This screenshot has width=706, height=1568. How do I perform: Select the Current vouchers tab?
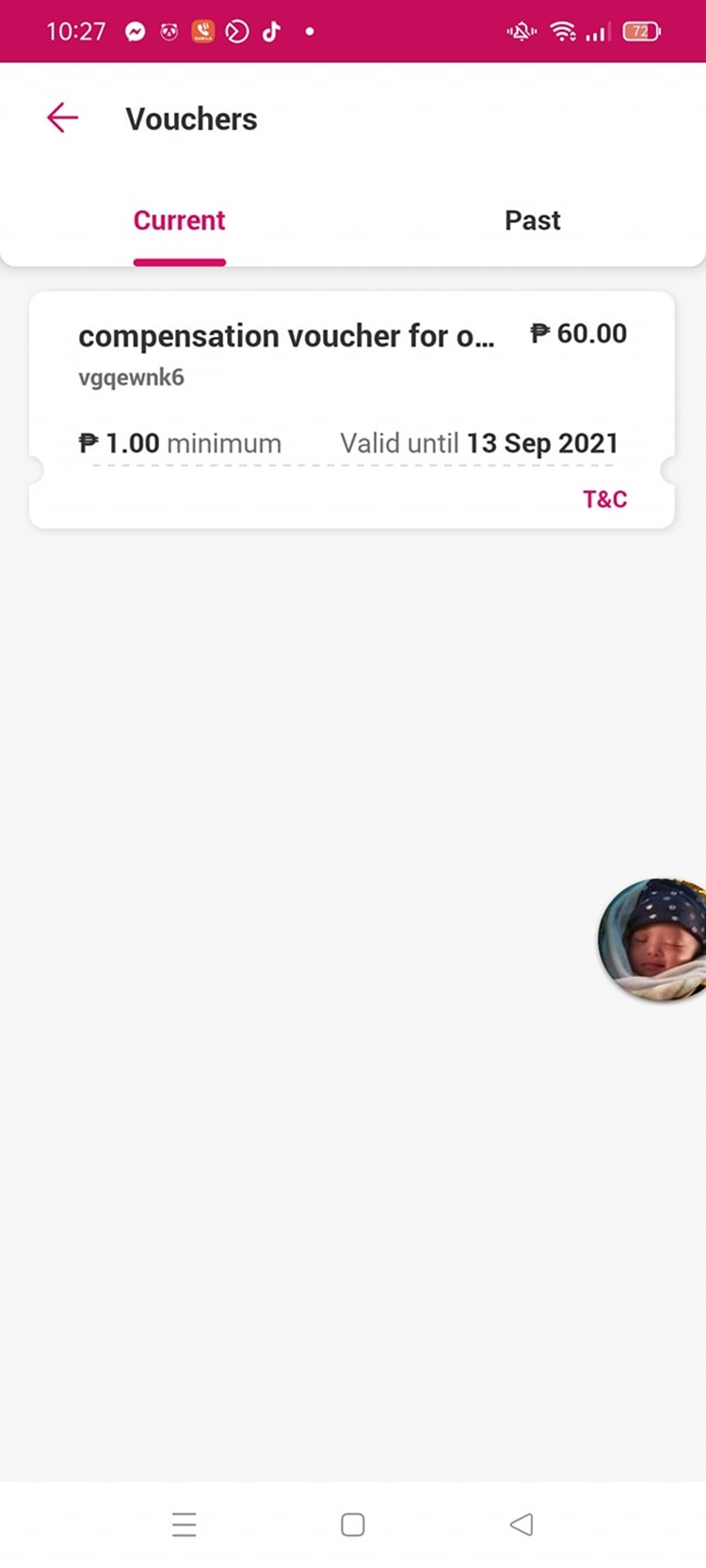pyautogui.click(x=179, y=220)
